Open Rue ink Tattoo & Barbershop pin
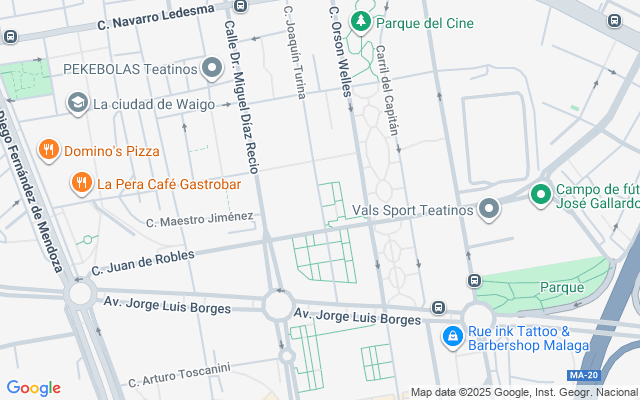The height and width of the screenshot is (400, 640). coord(454,338)
